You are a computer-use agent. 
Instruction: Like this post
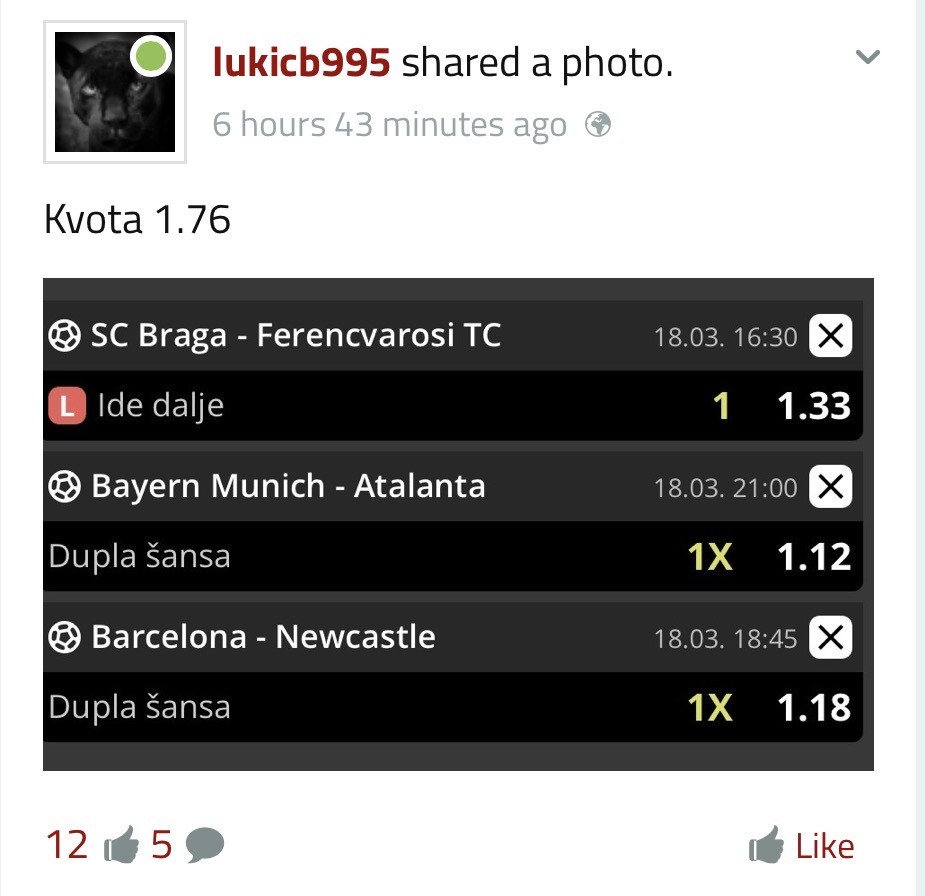click(801, 847)
